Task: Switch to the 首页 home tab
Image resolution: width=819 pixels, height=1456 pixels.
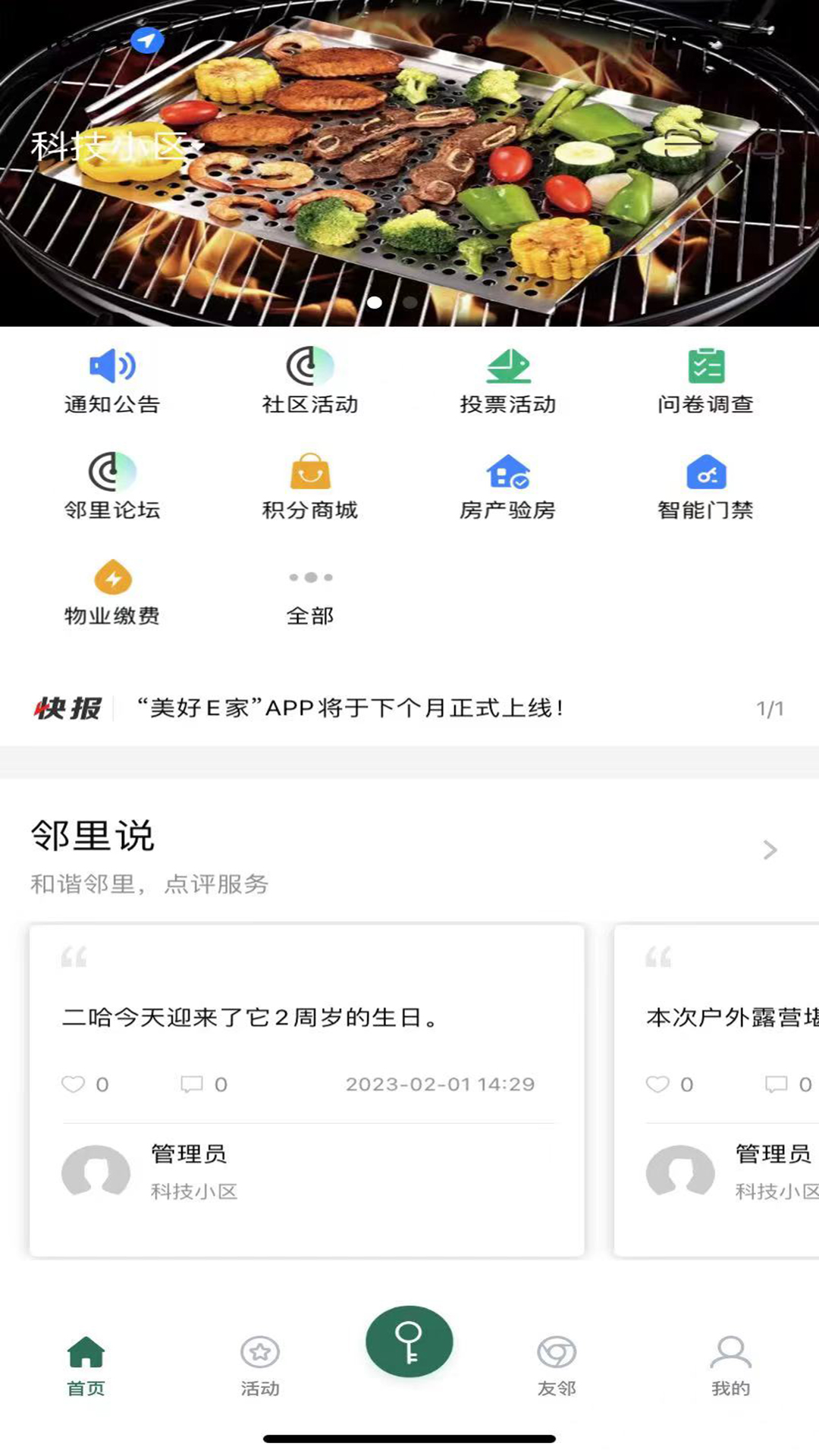Action: (x=86, y=1364)
